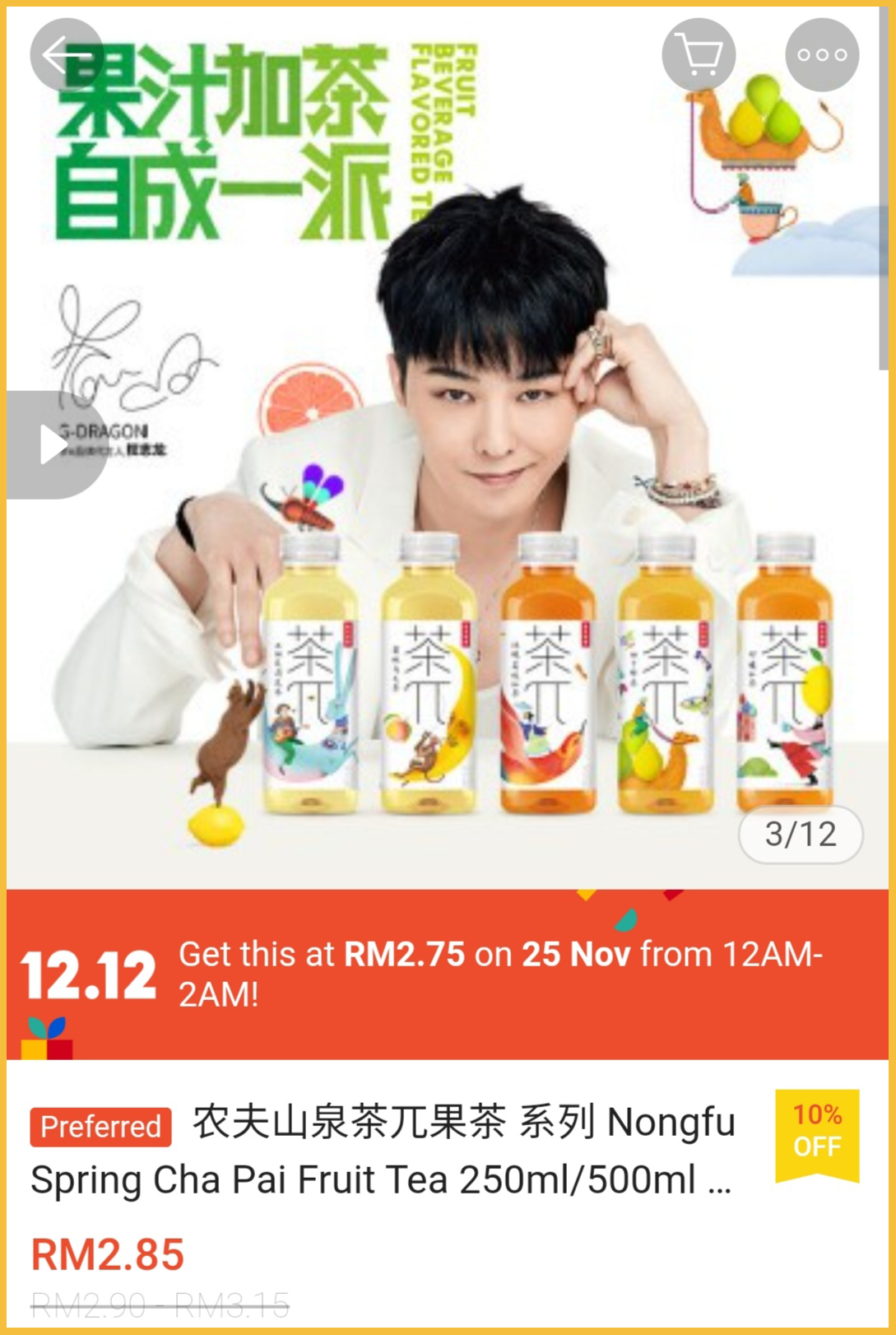Open the three-dot overflow menu
896x1335 pixels.
pos(822,55)
